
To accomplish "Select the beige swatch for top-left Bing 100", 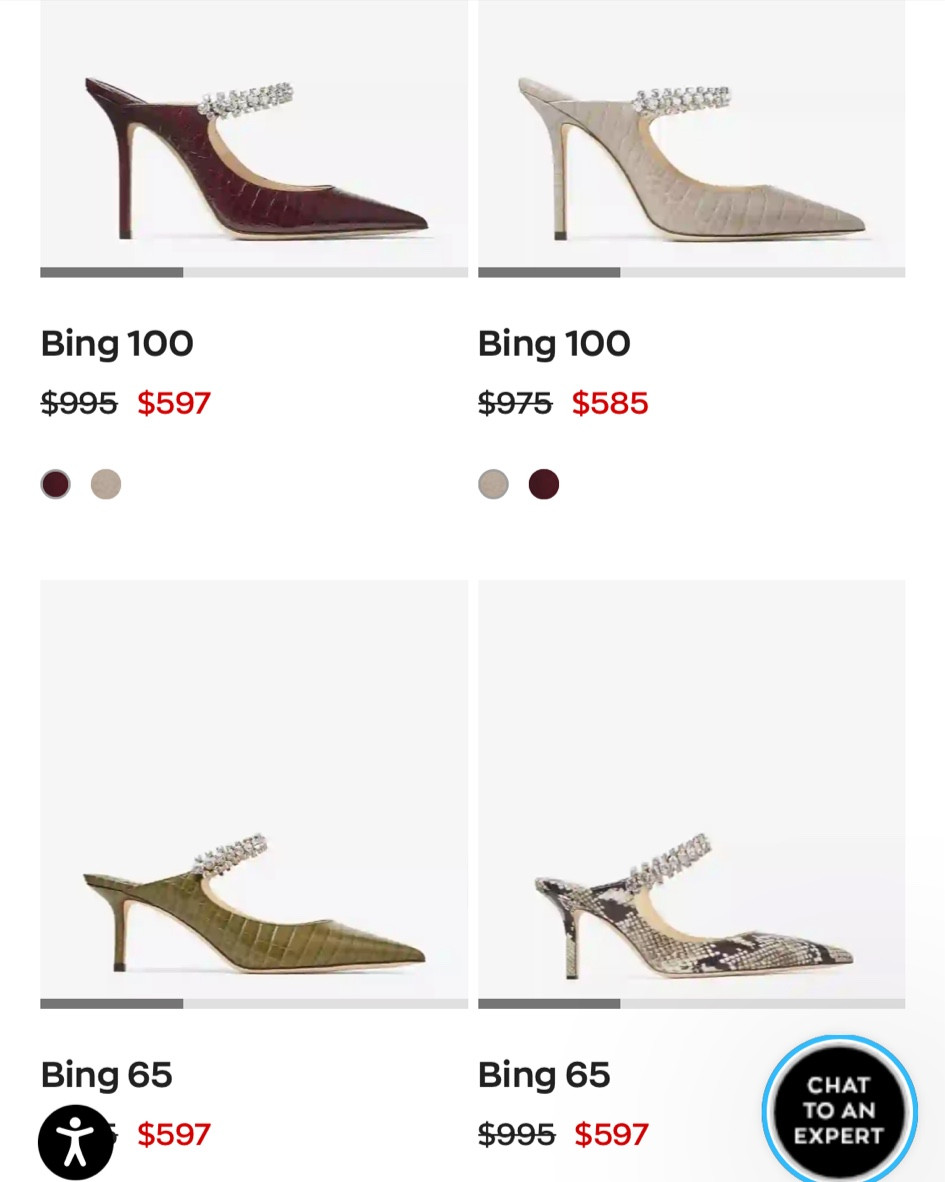I will tap(106, 484).
